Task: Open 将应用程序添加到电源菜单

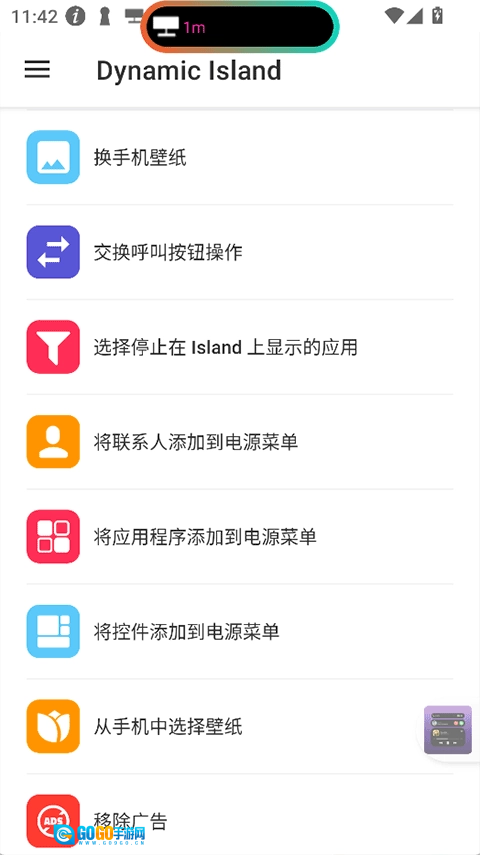Action: tap(240, 537)
